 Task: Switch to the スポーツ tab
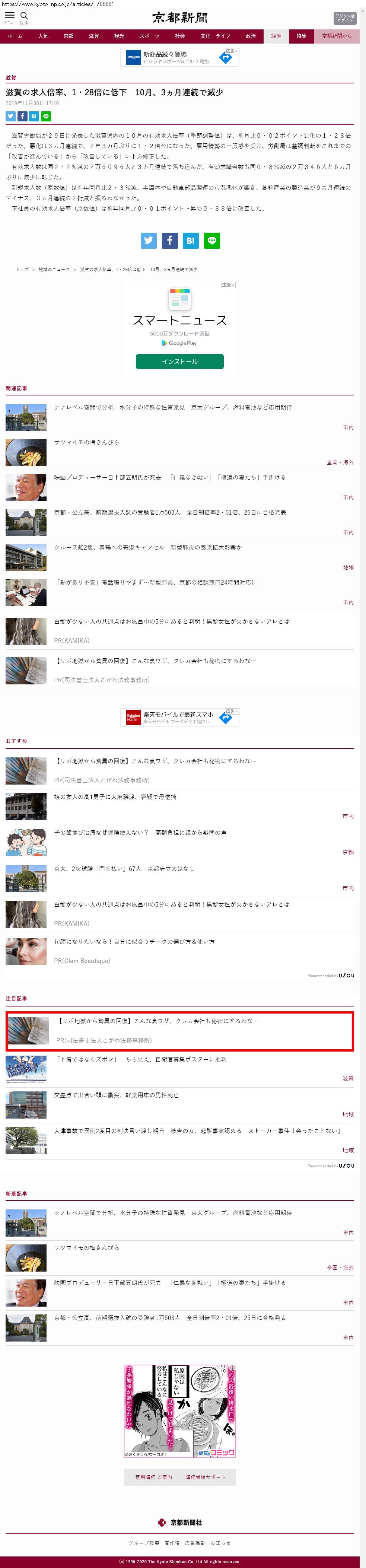coord(149,36)
